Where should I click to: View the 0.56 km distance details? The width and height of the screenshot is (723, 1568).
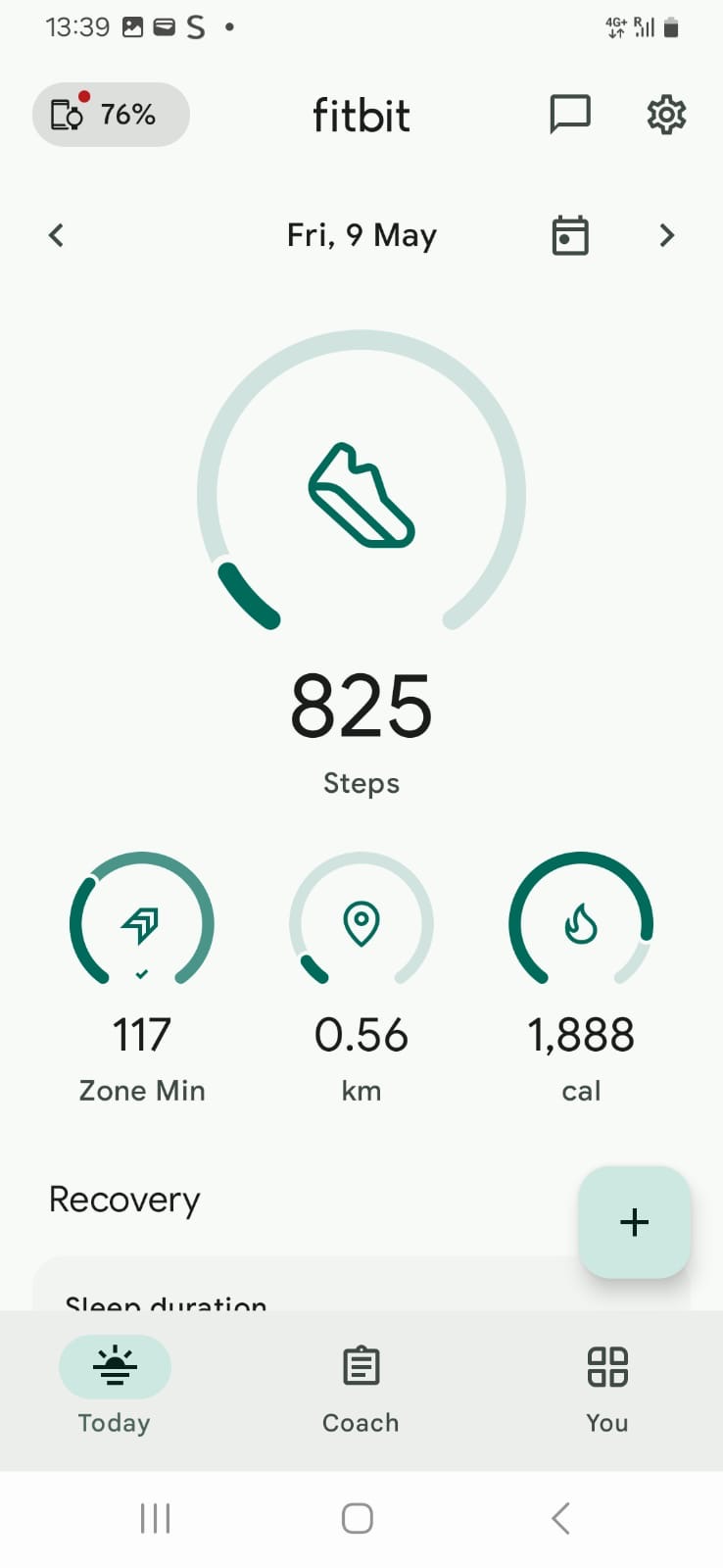(361, 977)
